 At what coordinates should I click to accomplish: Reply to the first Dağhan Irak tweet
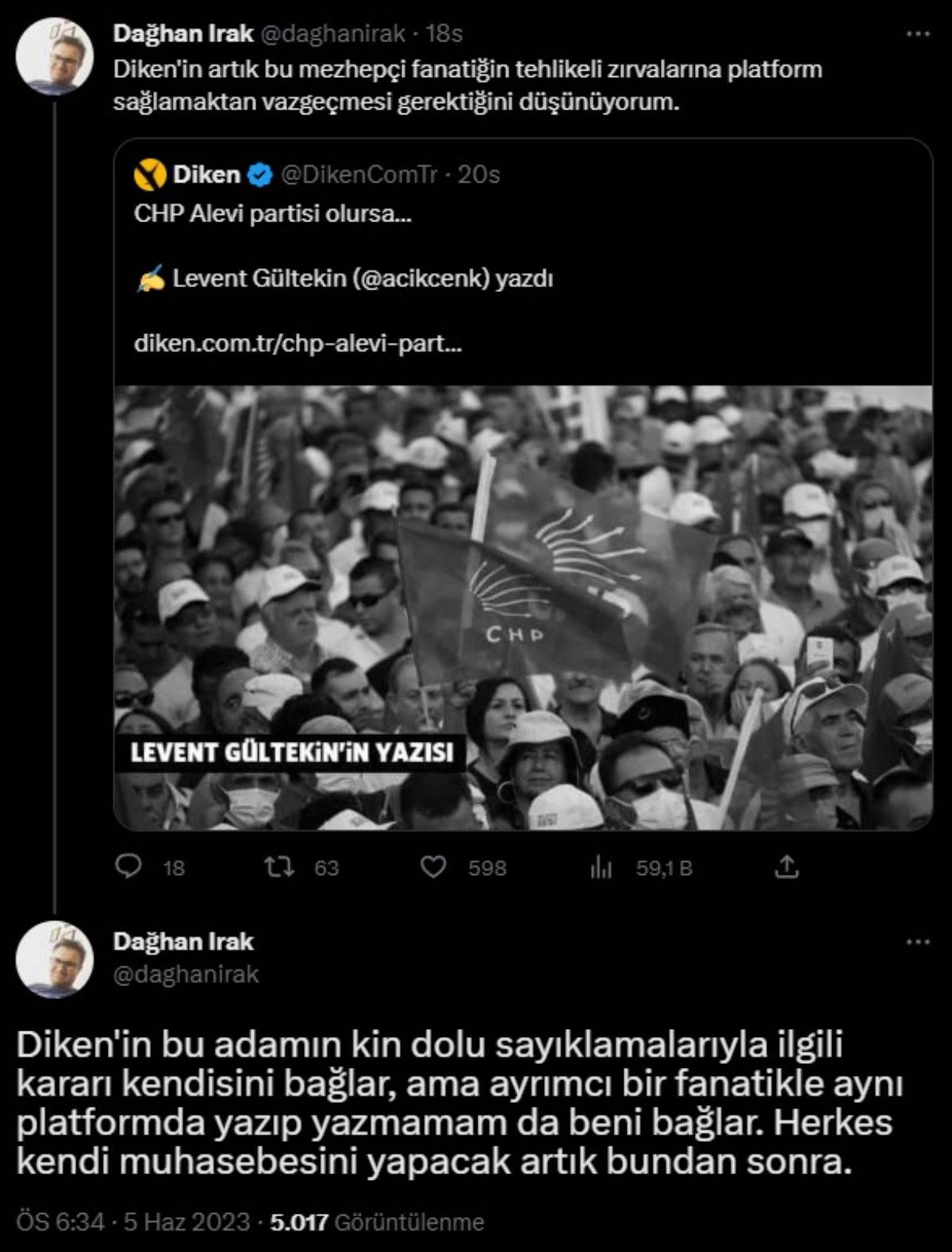pos(129,867)
